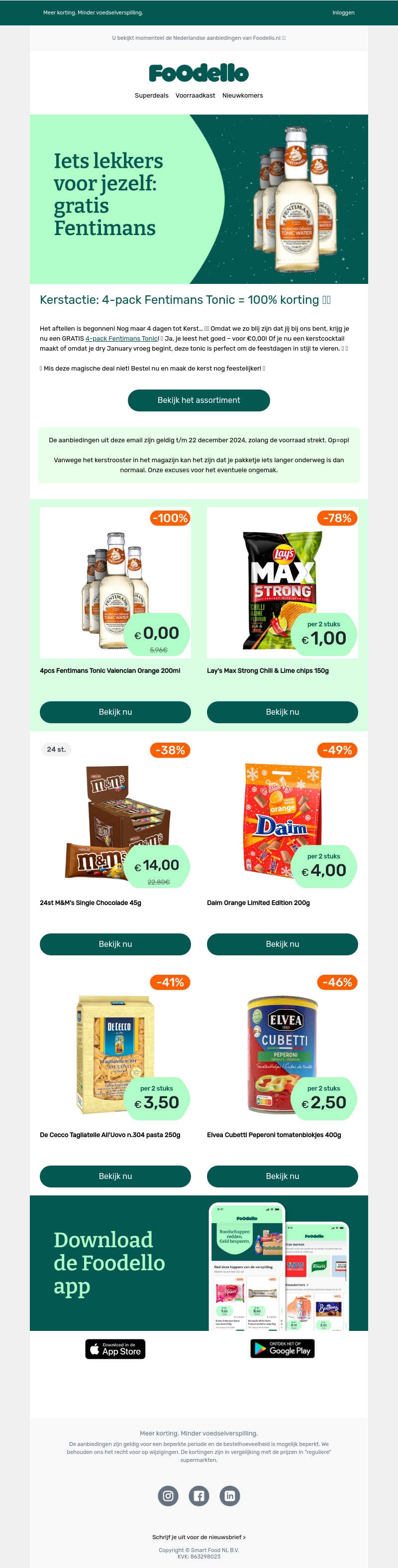The width and height of the screenshot is (398, 1568).
Task: Tap Bekijk het assortiment
Action: tap(199, 400)
